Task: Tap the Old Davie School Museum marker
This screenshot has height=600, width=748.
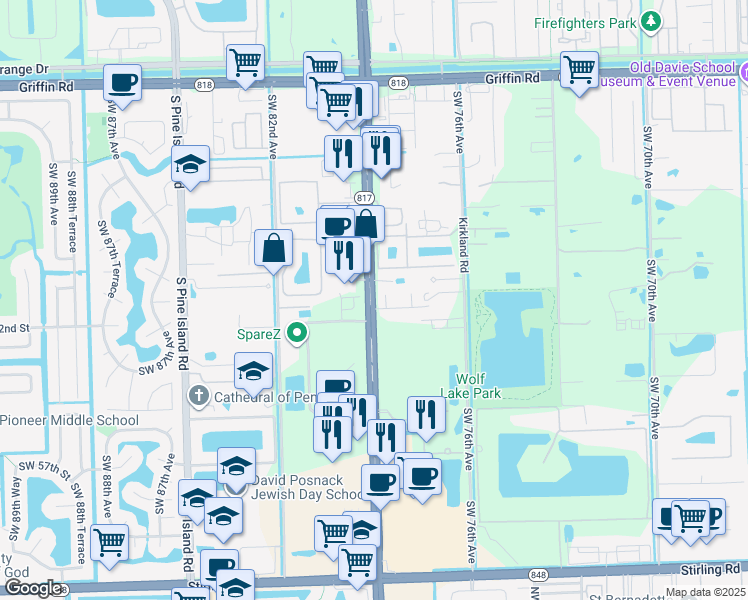Action: [x=743, y=75]
